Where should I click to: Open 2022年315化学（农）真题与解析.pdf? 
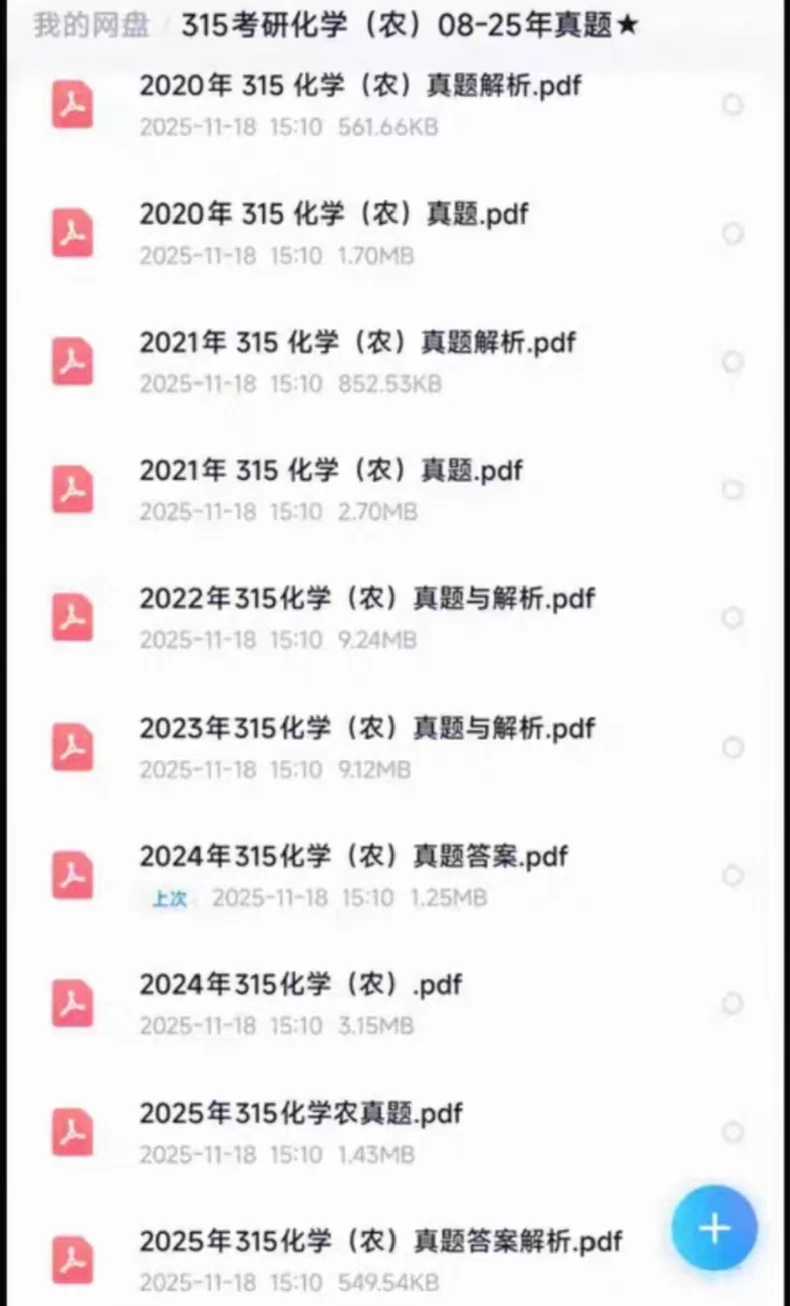click(367, 599)
